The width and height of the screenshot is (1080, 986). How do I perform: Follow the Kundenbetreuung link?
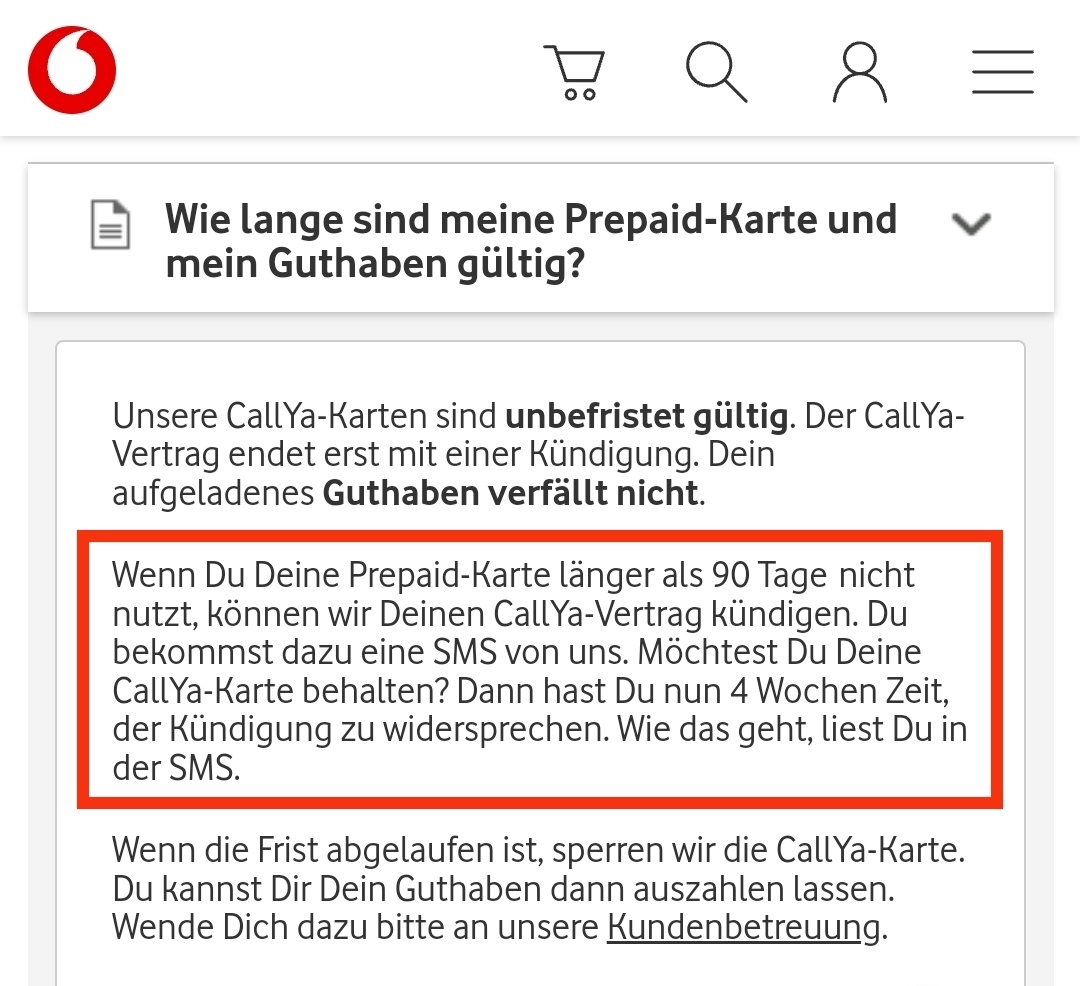pyautogui.click(x=744, y=927)
